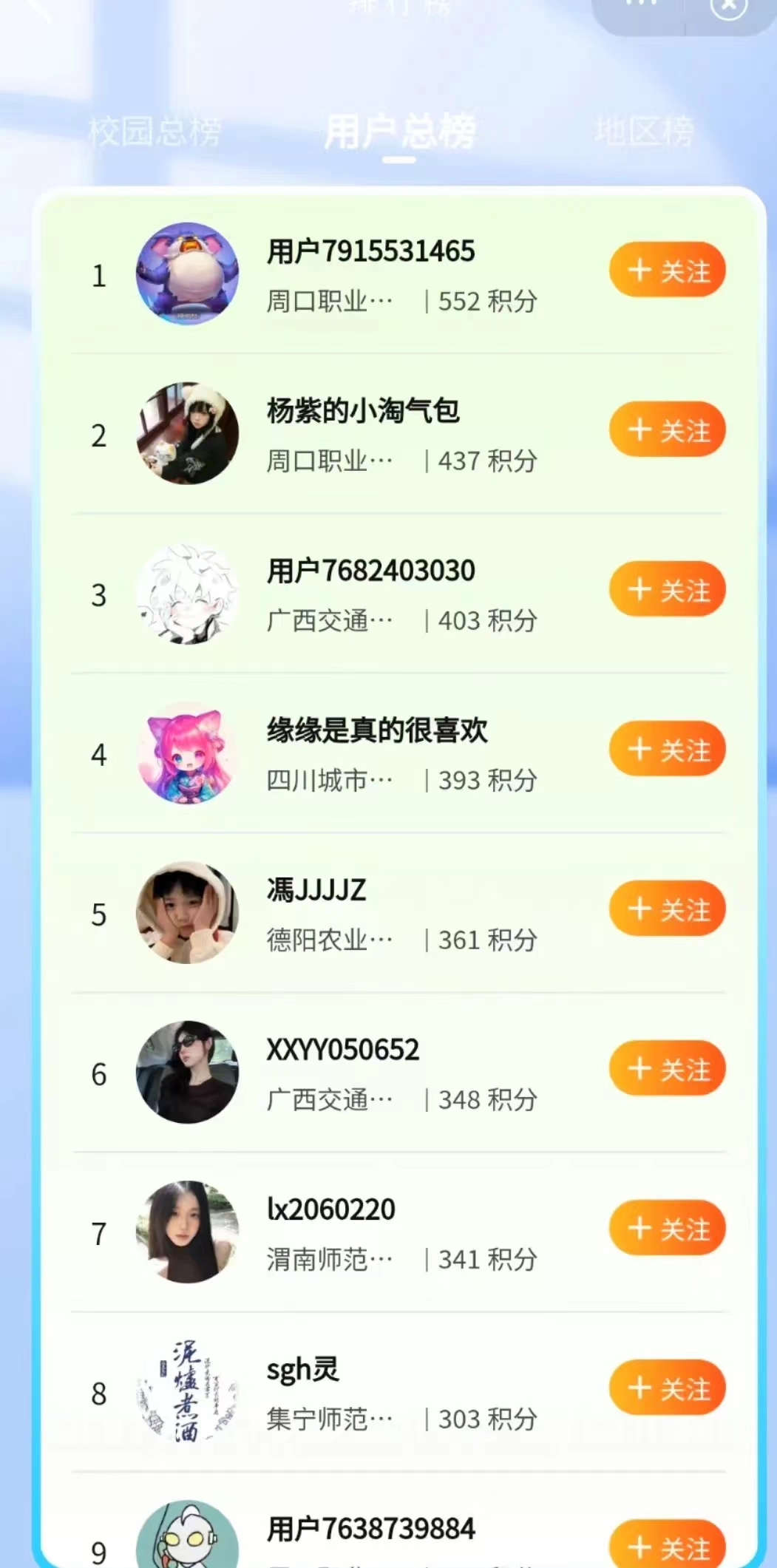Switch to the 校园总榜 tab

(154, 132)
